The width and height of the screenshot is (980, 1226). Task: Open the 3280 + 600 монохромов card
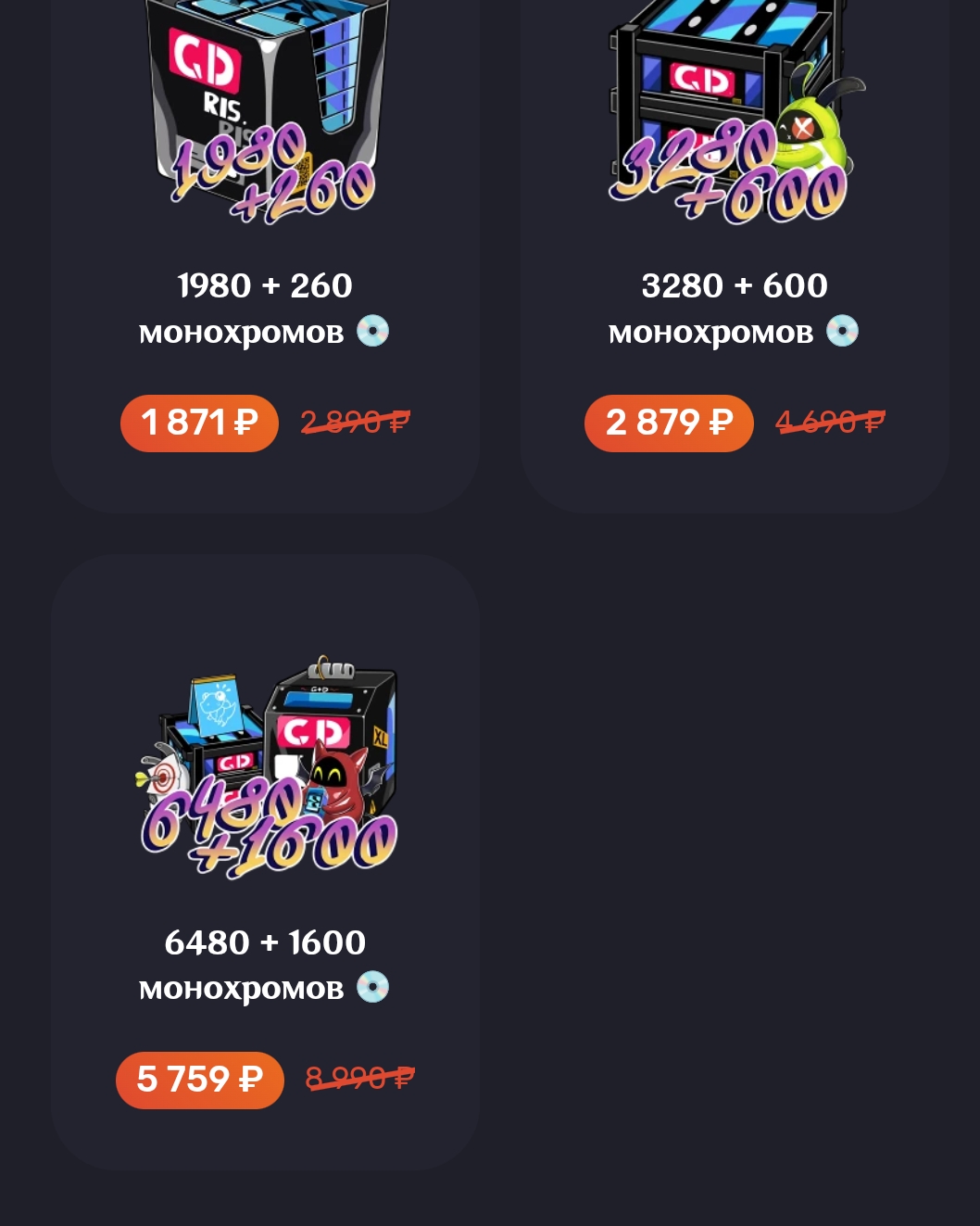(x=734, y=306)
